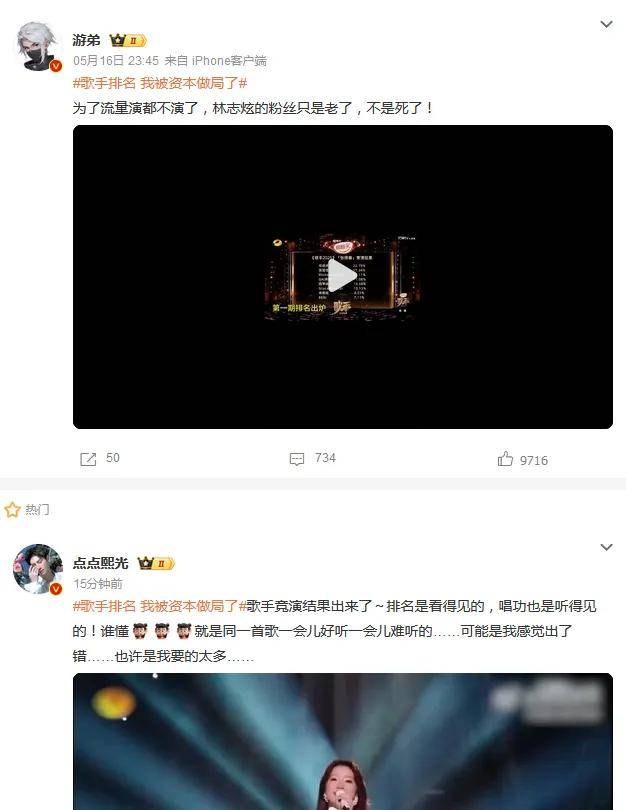Open 点点熙光's profile avatar
This screenshot has width=626, height=810.
tap(38, 569)
